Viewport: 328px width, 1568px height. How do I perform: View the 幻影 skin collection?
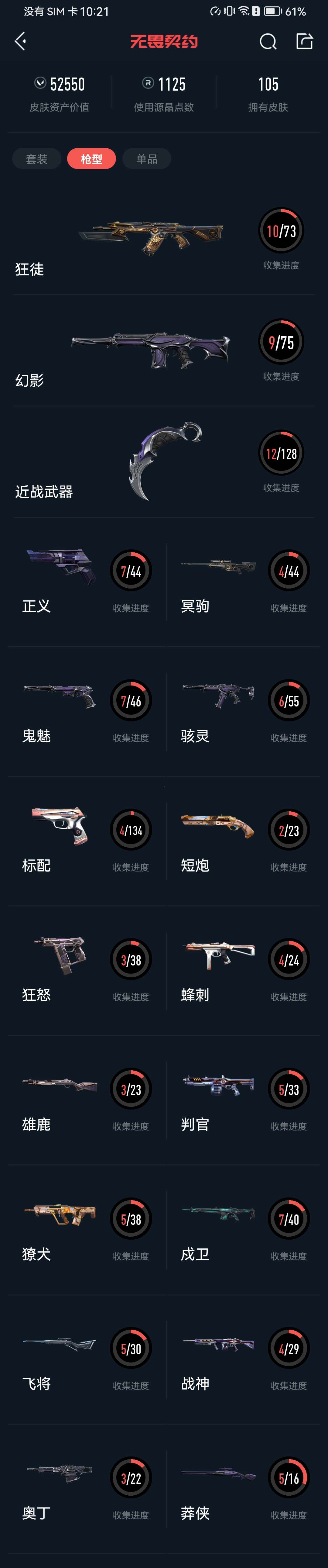[x=163, y=351]
